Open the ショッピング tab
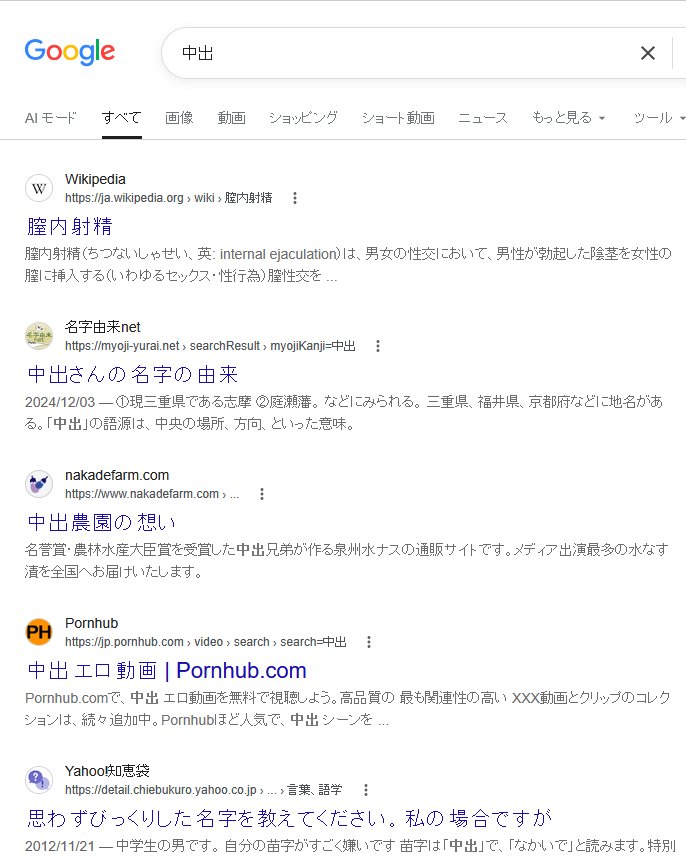Screen dimensions: 686x856 (303, 117)
